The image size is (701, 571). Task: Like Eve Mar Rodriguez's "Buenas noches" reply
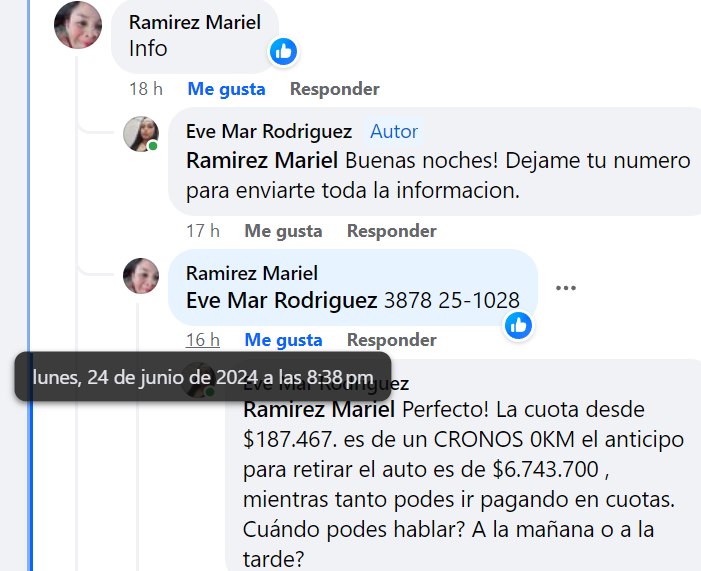[283, 231]
